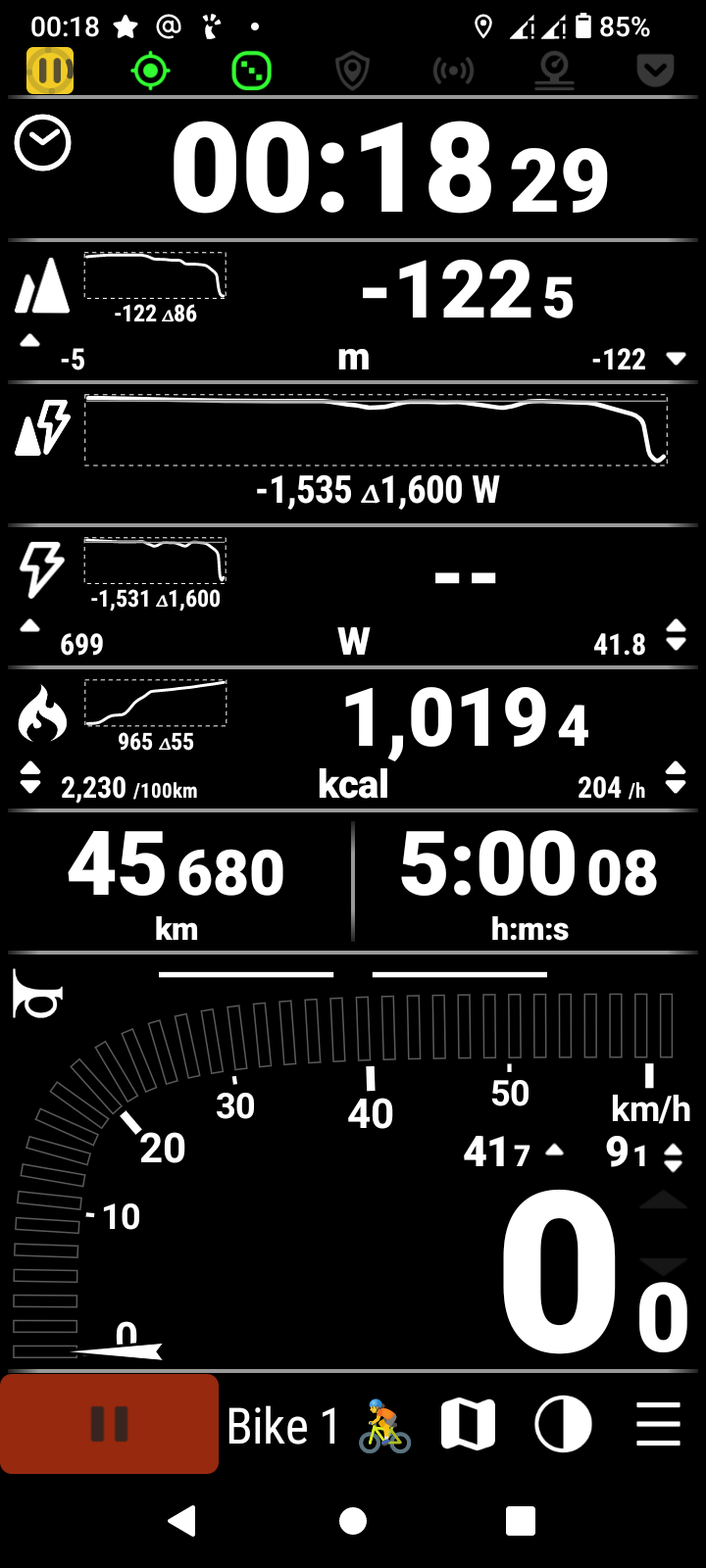Tap the green dice status icon
706x1568 pixels.
[x=251, y=71]
